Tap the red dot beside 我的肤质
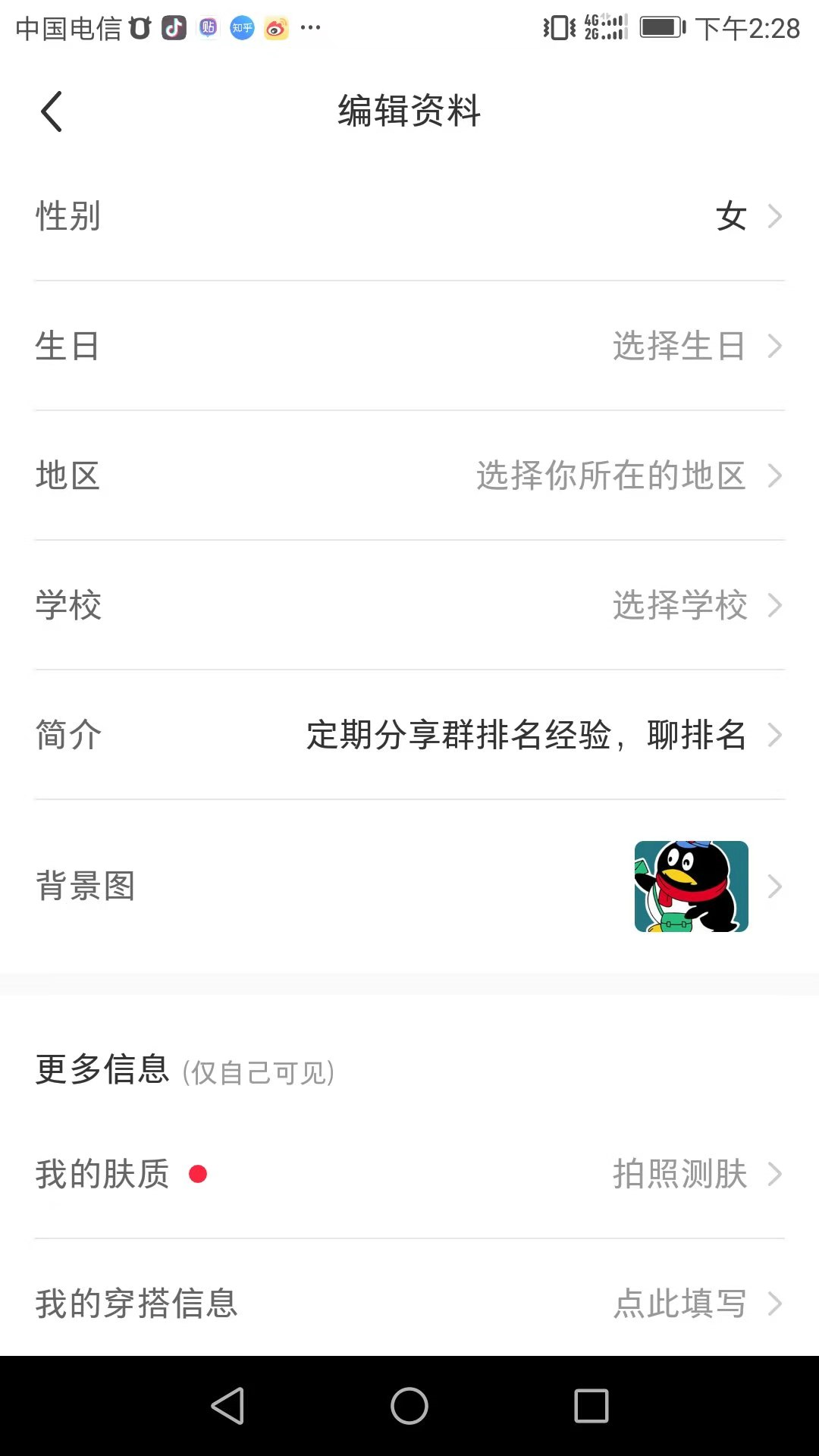The width and height of the screenshot is (819, 1456). (199, 1174)
